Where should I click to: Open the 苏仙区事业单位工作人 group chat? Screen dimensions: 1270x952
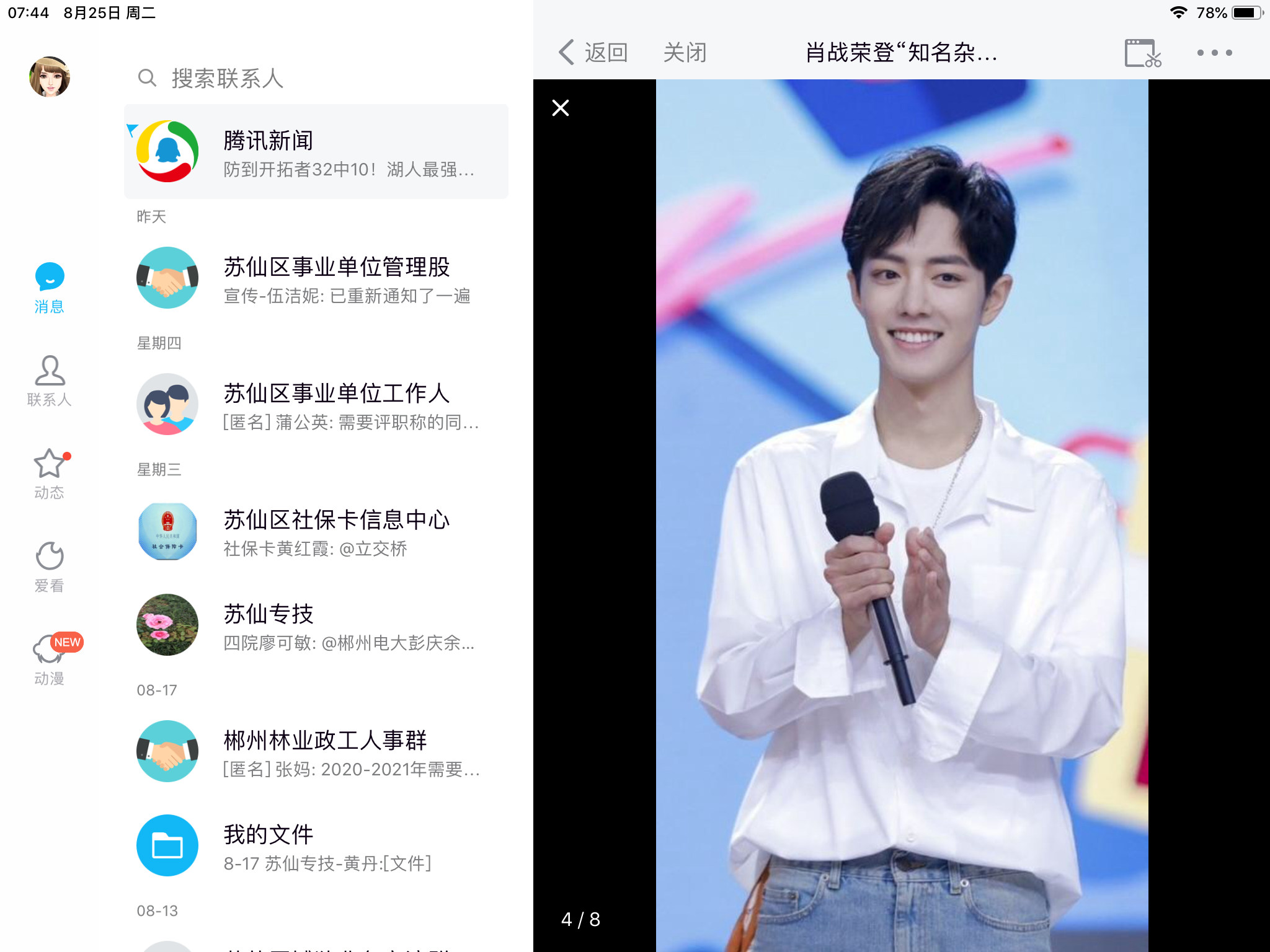coord(316,405)
